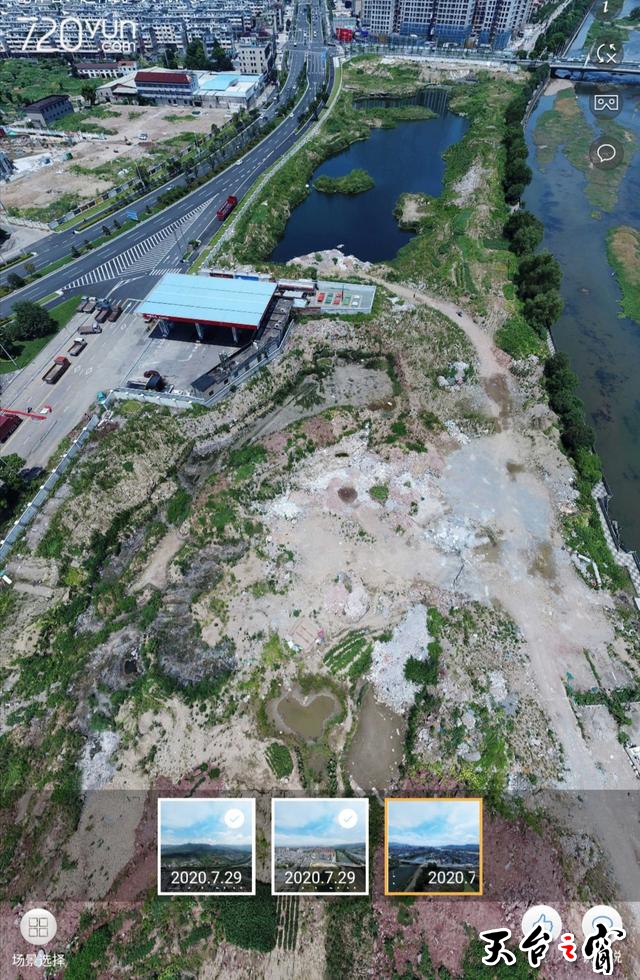Viewport: 640px width, 980px height.
Task: Enter VR glasses mode
Action: [x=606, y=103]
